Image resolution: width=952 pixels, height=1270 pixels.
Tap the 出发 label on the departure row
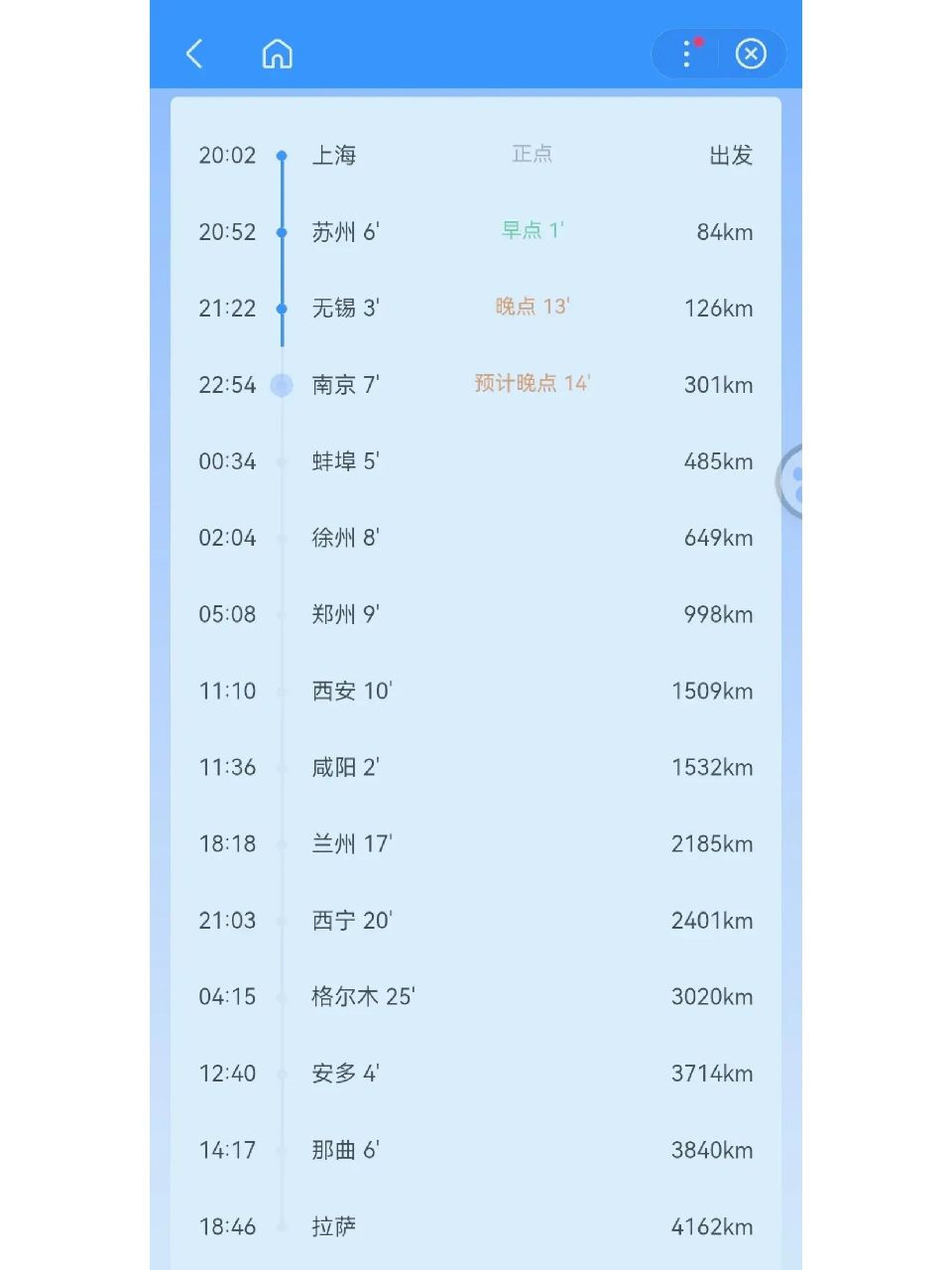(x=731, y=155)
